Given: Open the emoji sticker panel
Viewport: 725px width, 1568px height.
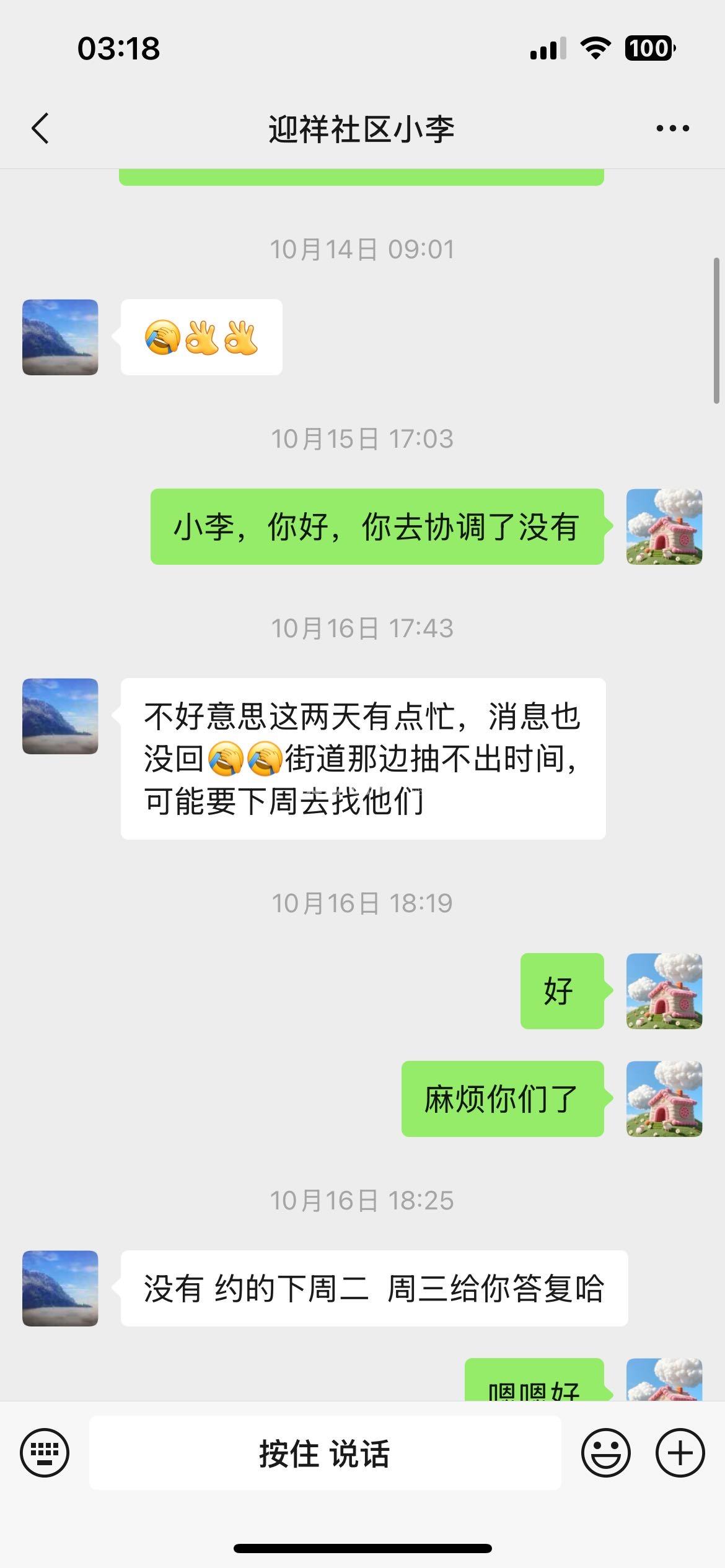Looking at the screenshot, I should [x=605, y=1452].
